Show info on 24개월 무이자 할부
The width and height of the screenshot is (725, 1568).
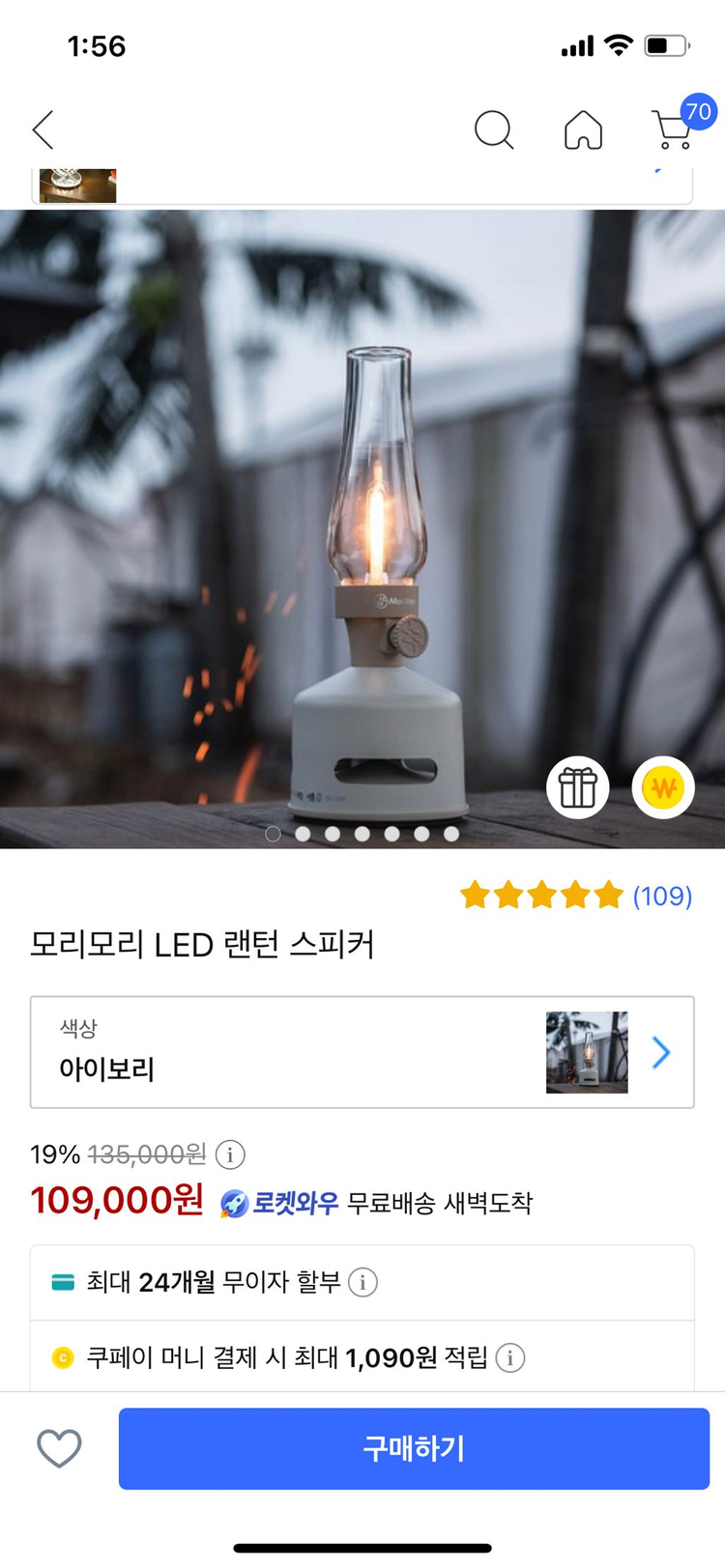(x=362, y=1282)
